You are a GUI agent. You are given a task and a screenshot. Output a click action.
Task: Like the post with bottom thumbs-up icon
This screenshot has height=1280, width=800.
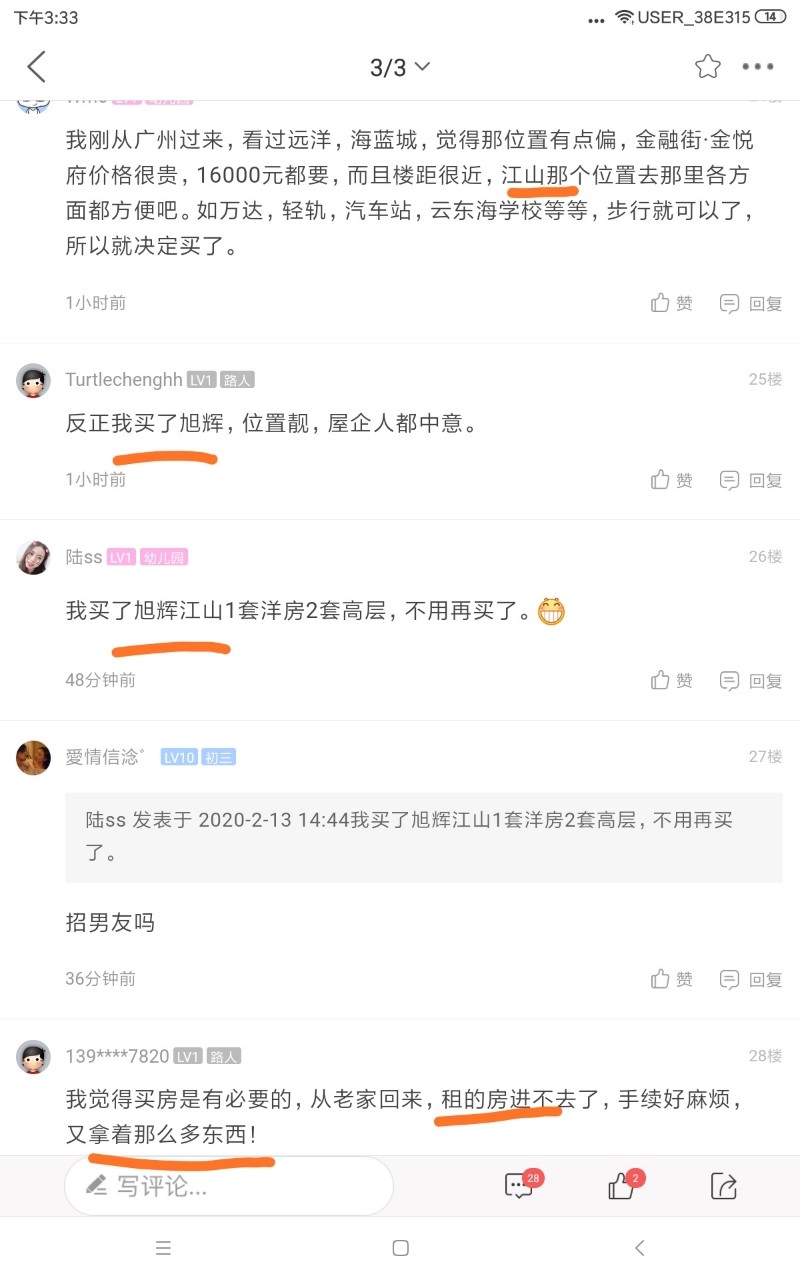tap(622, 1186)
